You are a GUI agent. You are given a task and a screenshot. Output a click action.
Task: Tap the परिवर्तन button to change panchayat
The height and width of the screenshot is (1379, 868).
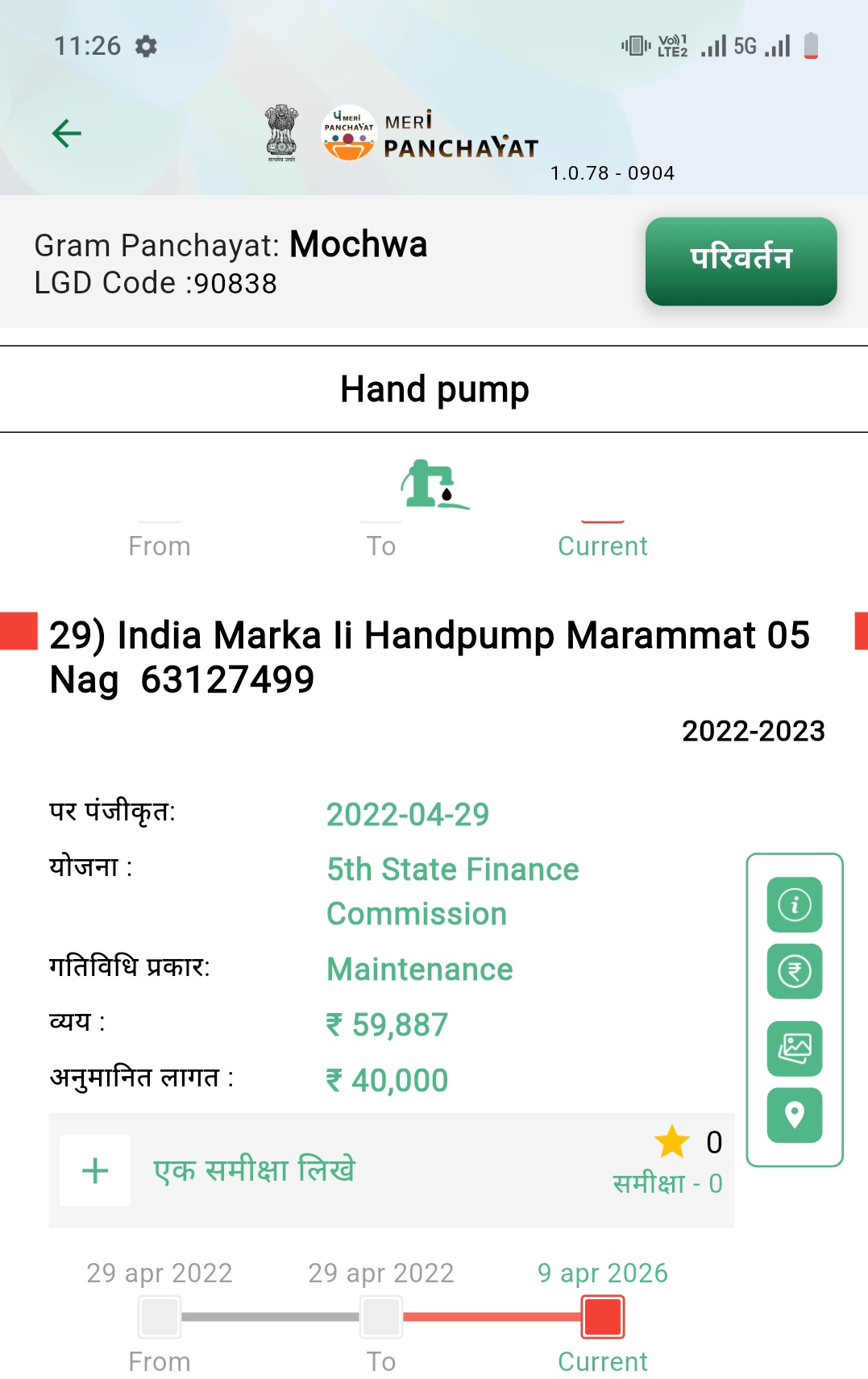[741, 261]
